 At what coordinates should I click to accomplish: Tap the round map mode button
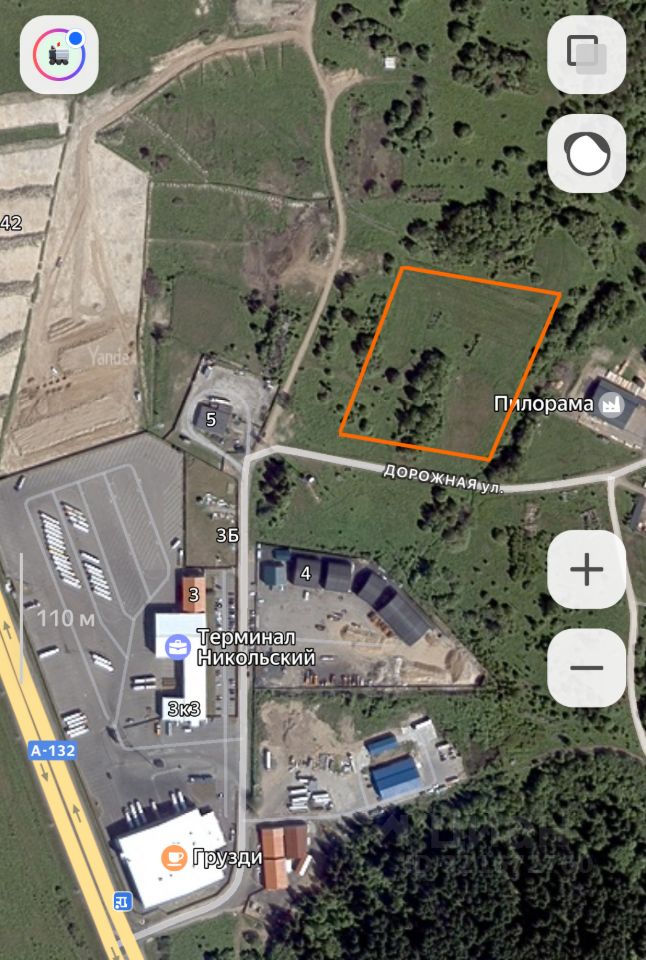pos(586,154)
